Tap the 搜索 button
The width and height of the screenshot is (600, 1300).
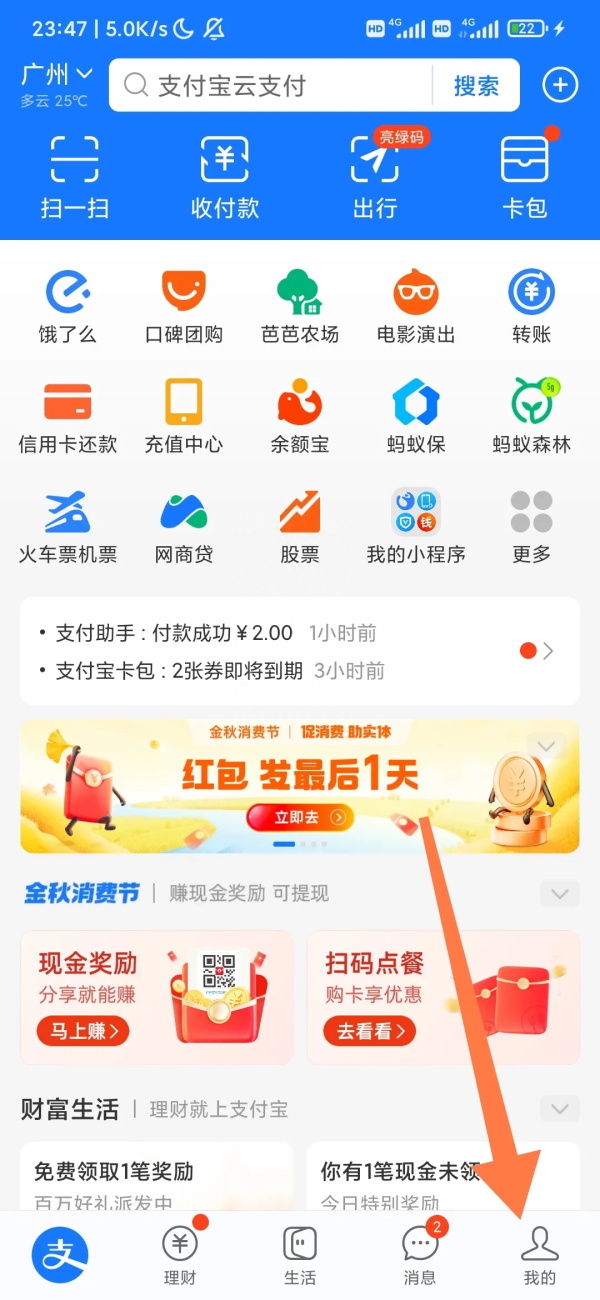476,86
